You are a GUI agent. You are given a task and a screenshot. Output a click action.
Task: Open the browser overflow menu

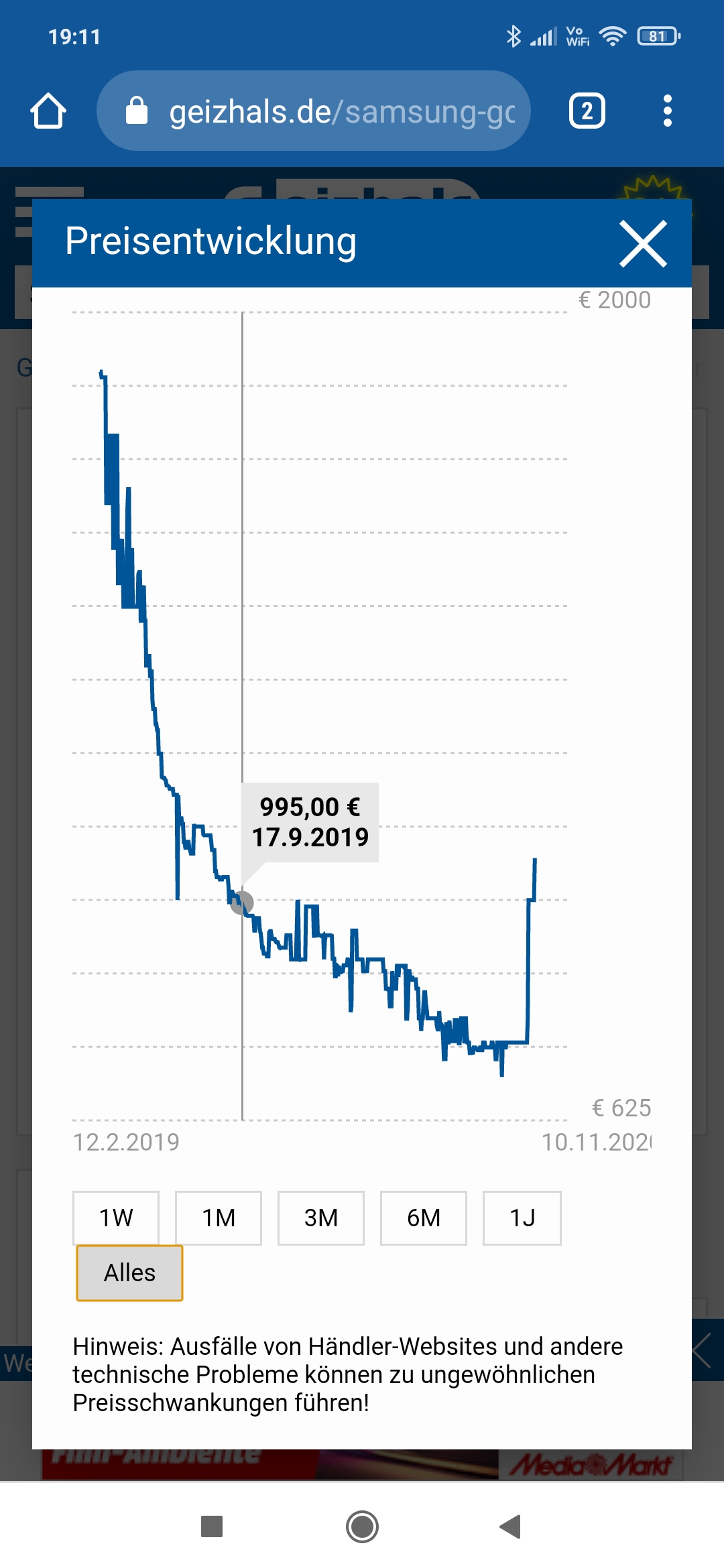[667, 111]
